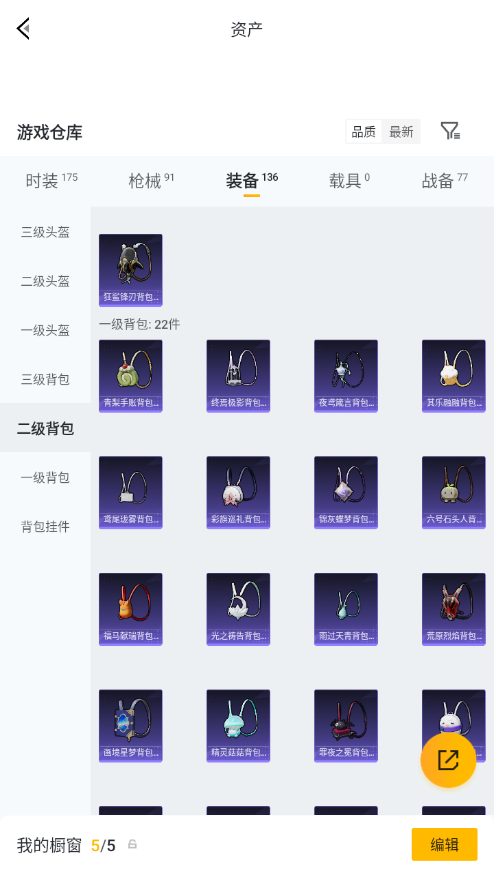Image resolution: width=494 pixels, height=873 pixels.
Task: View the 精灵菇菇背包 item
Action: coord(238,726)
